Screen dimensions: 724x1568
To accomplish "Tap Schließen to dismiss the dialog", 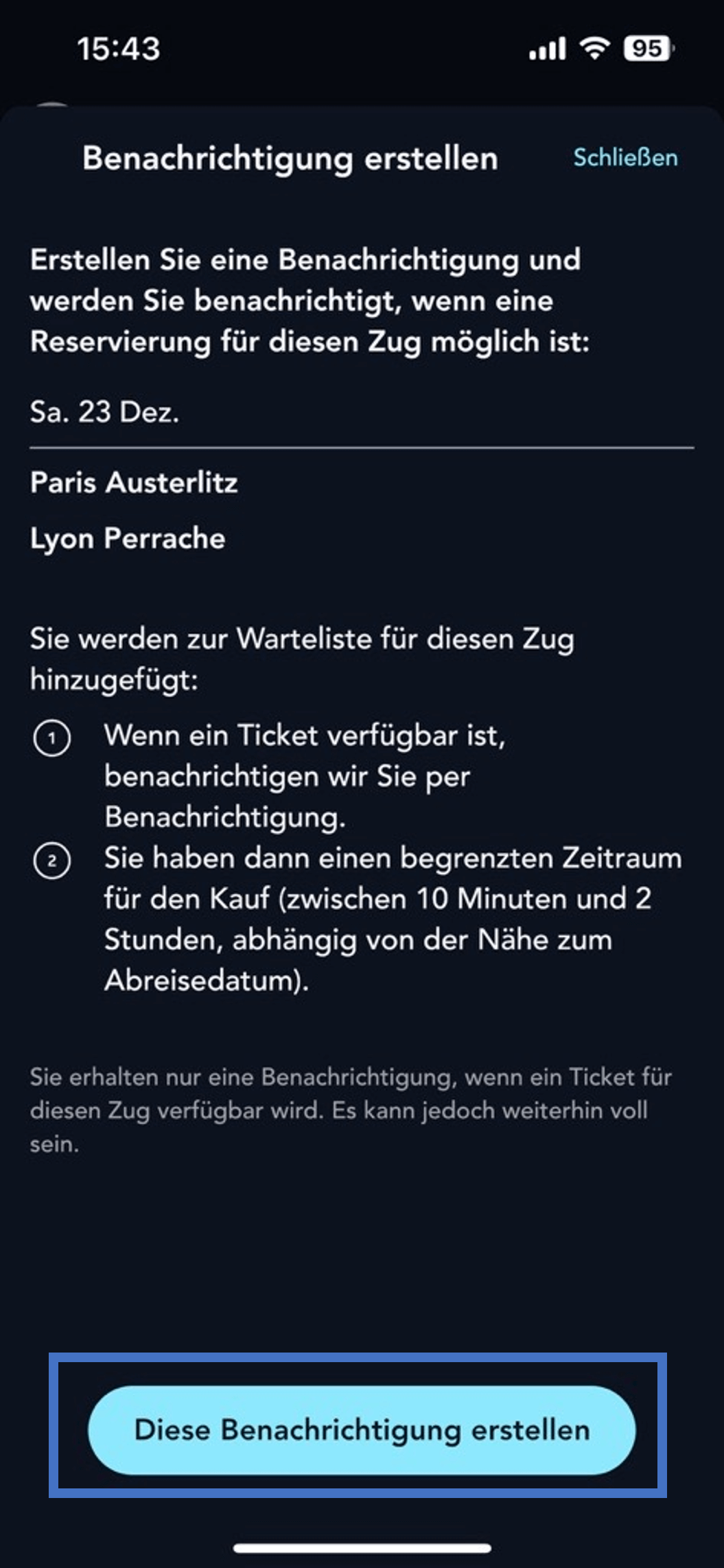I will [x=625, y=159].
